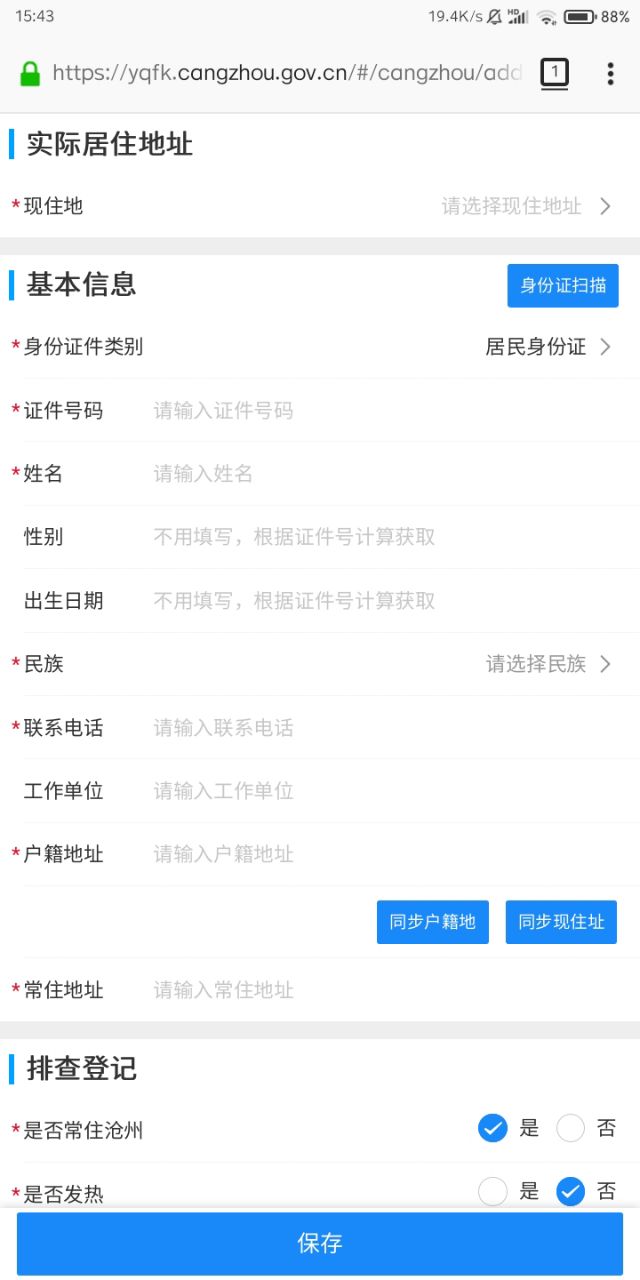Save the form with 保存
The image size is (640, 1280).
320,1243
